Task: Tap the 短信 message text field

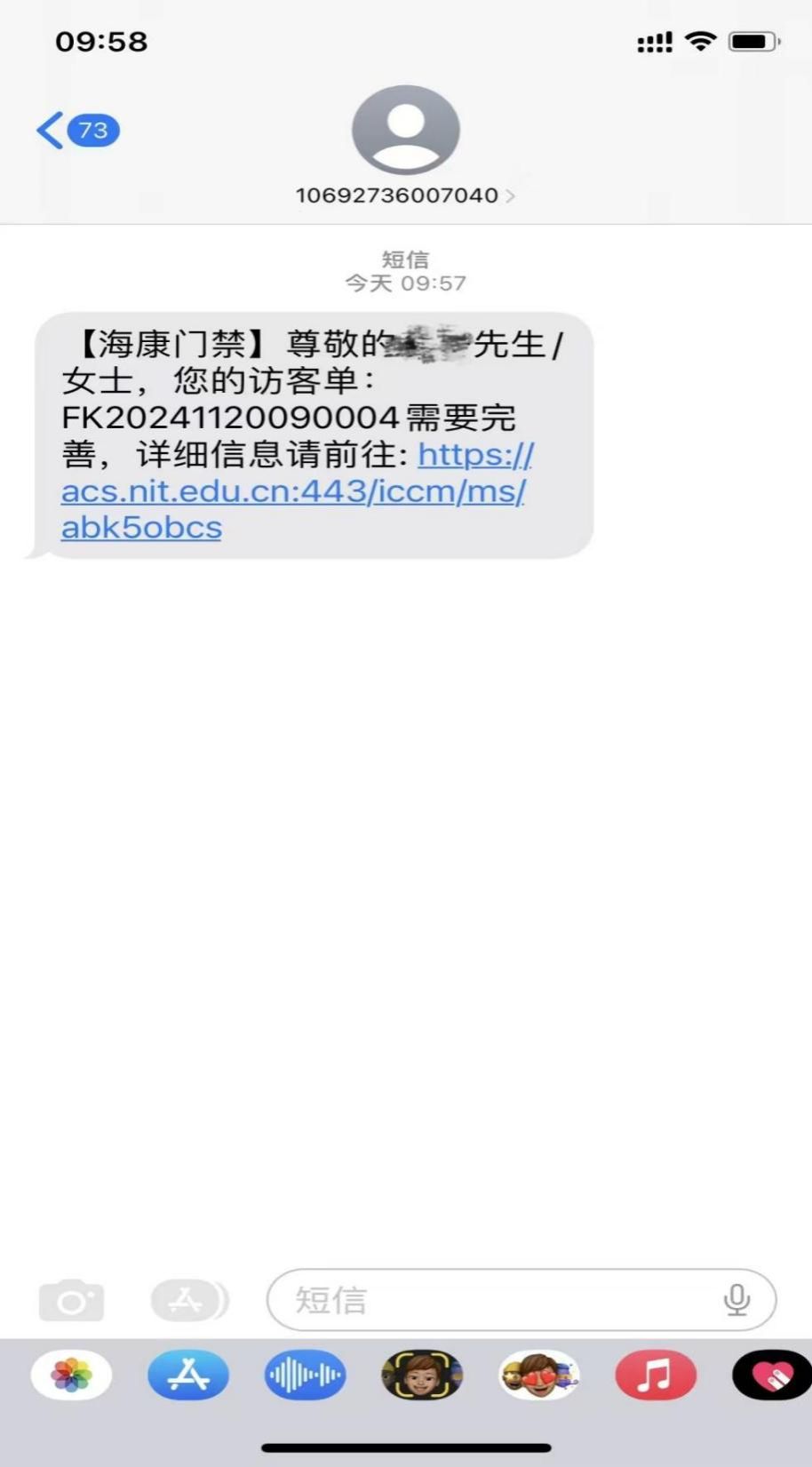Action: tap(521, 1300)
